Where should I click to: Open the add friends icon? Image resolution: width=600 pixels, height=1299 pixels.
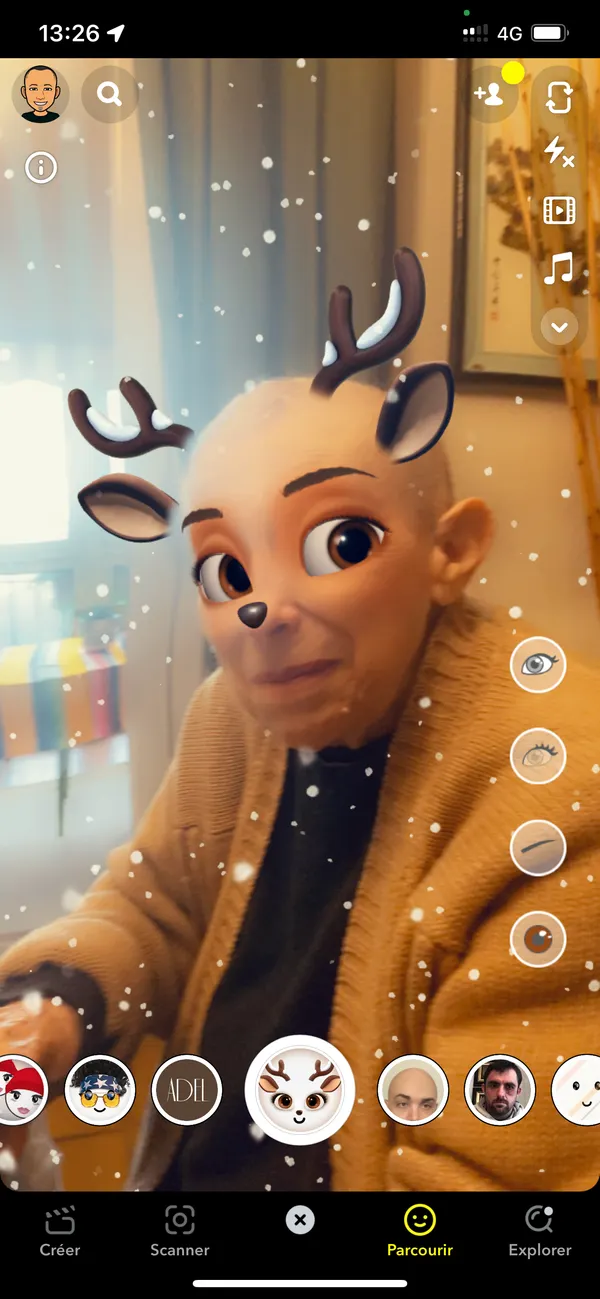490,94
